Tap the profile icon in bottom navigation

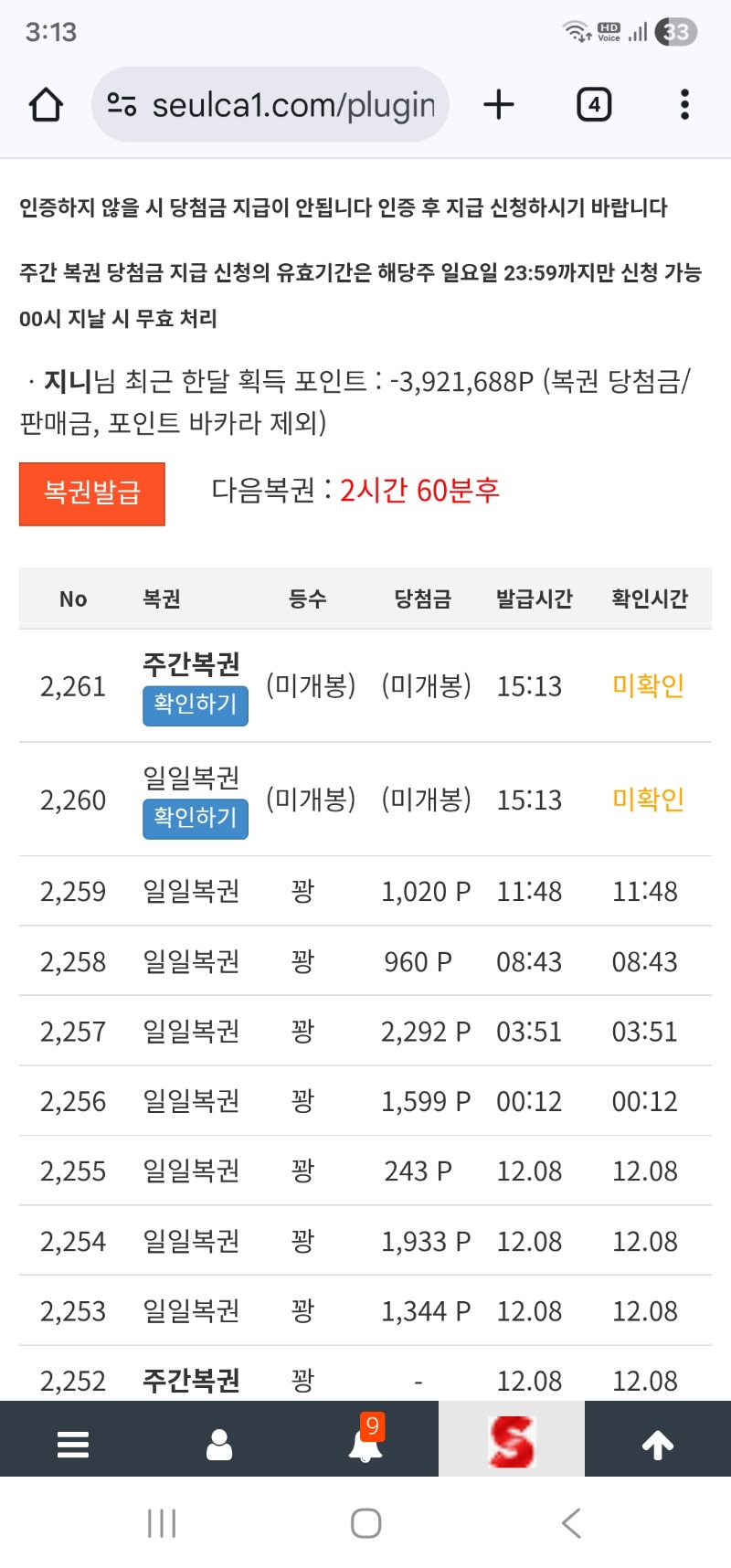(218, 1445)
